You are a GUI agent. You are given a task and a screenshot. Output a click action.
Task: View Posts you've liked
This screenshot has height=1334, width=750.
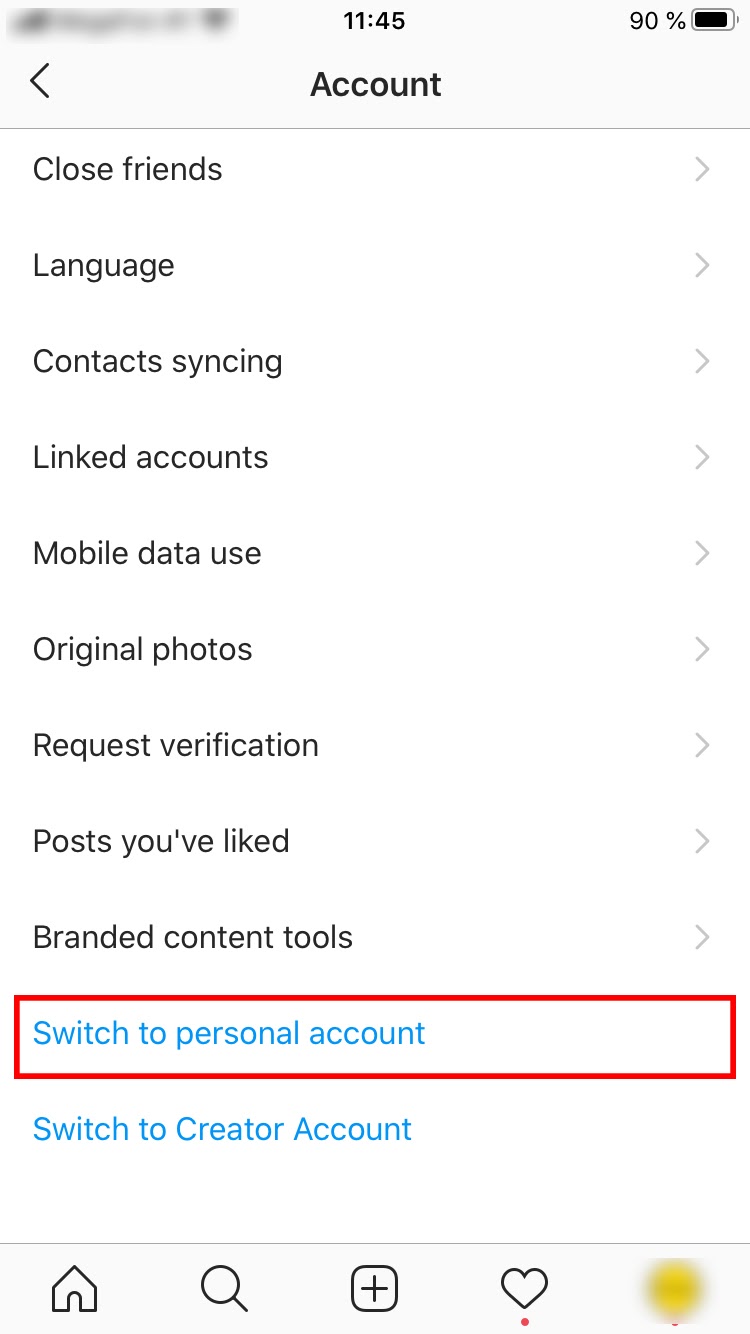tap(375, 841)
